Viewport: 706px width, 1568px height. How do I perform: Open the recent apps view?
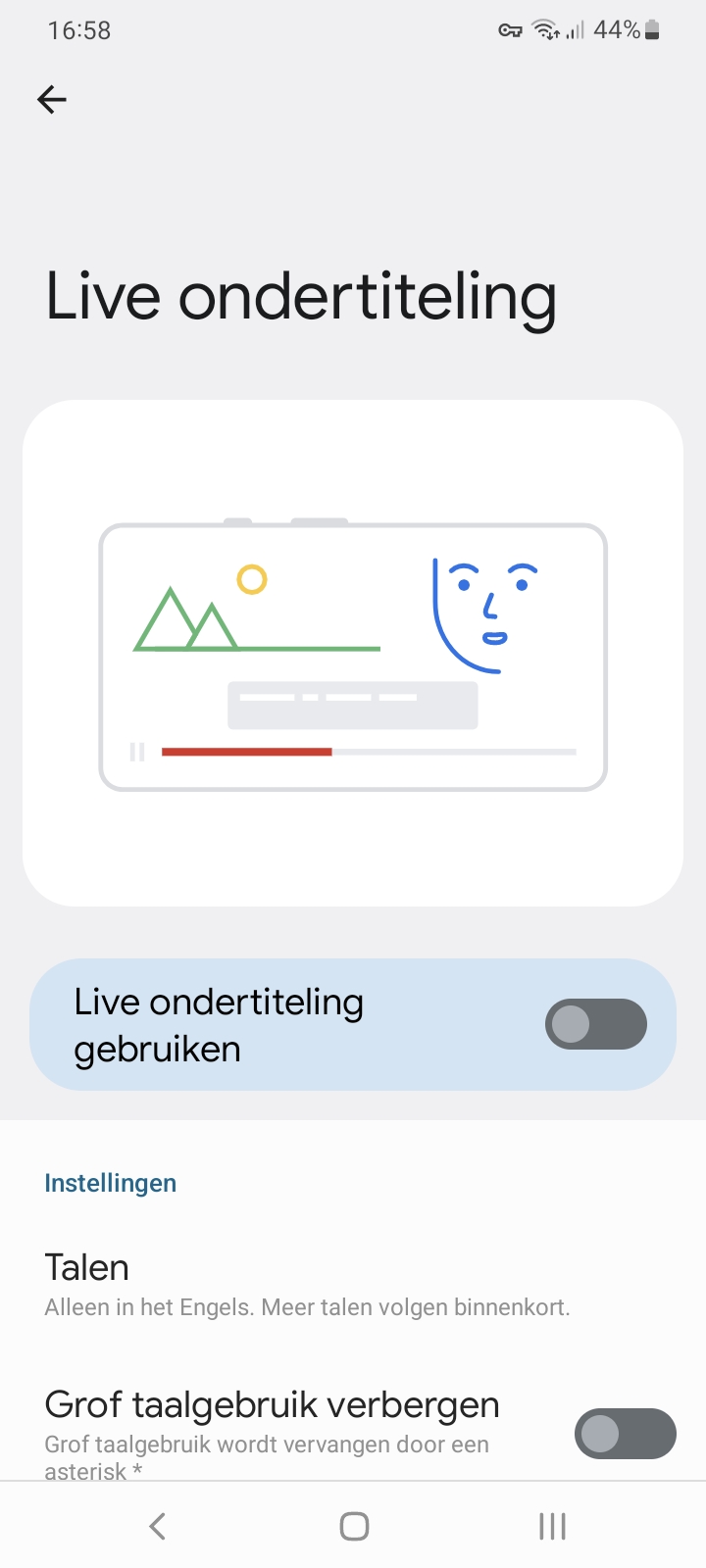point(552,1526)
